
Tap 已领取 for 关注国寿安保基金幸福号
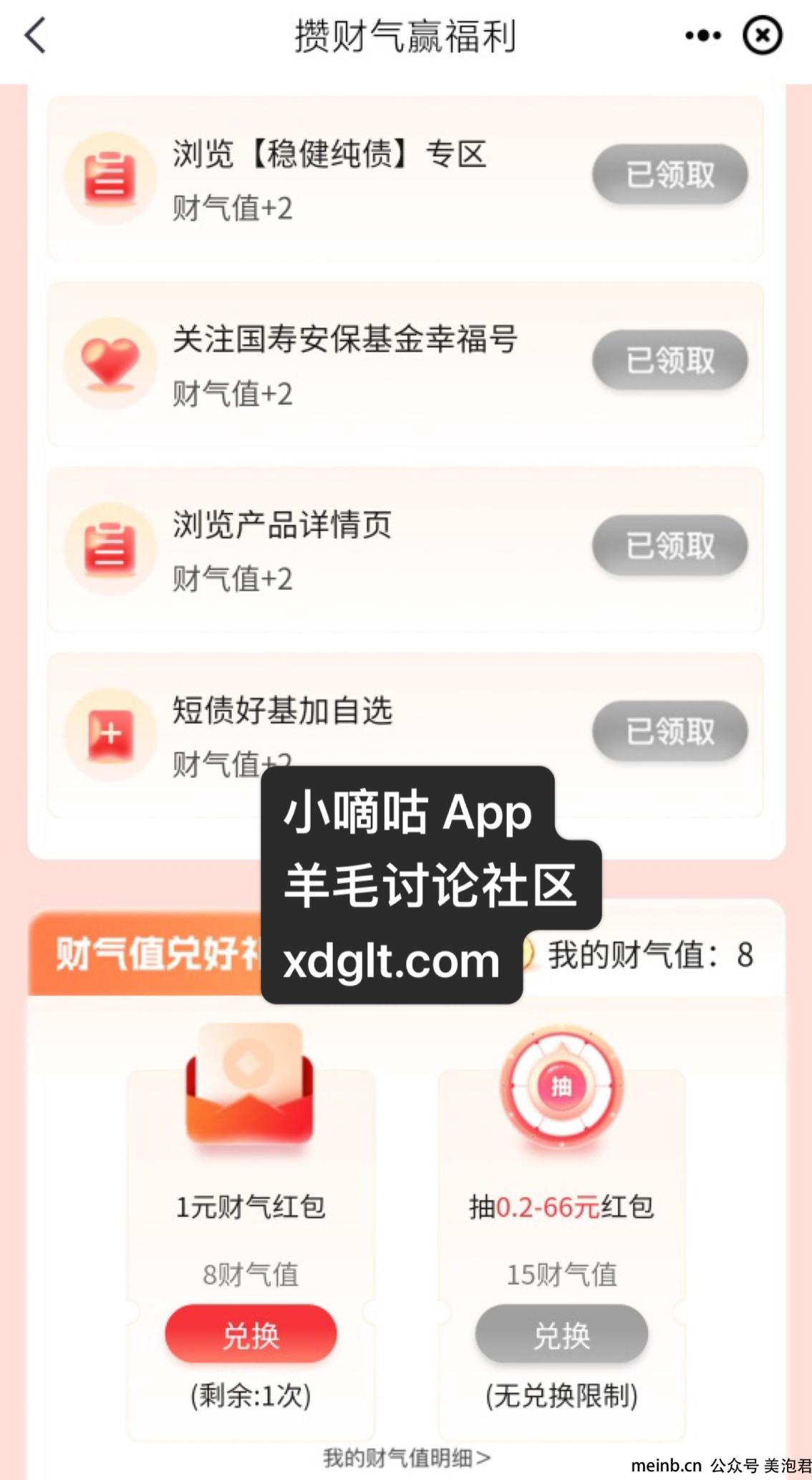[670, 360]
